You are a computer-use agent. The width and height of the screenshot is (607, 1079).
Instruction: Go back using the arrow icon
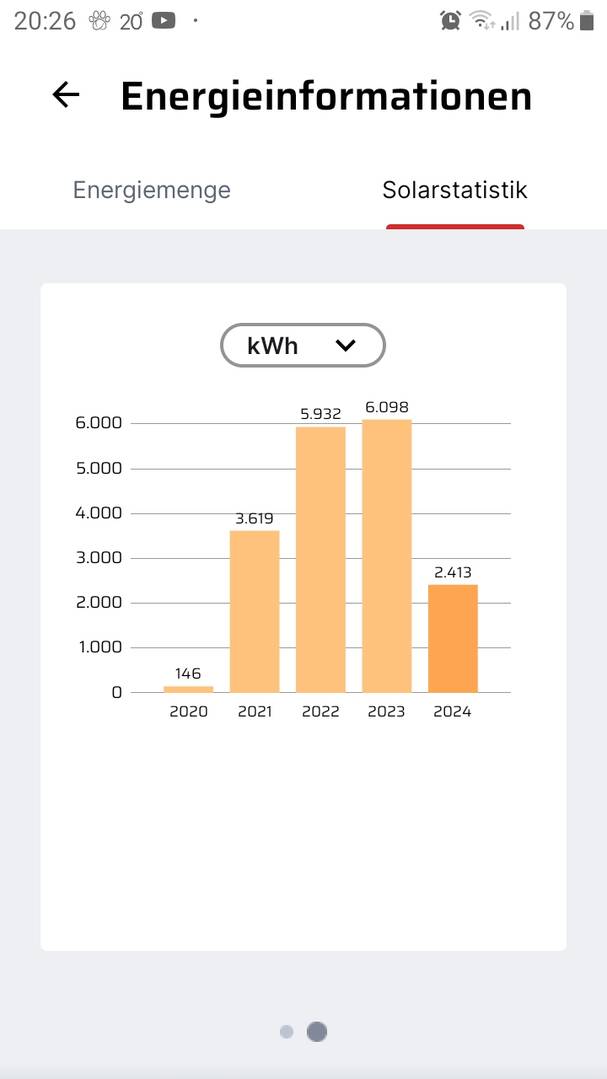[x=66, y=95]
